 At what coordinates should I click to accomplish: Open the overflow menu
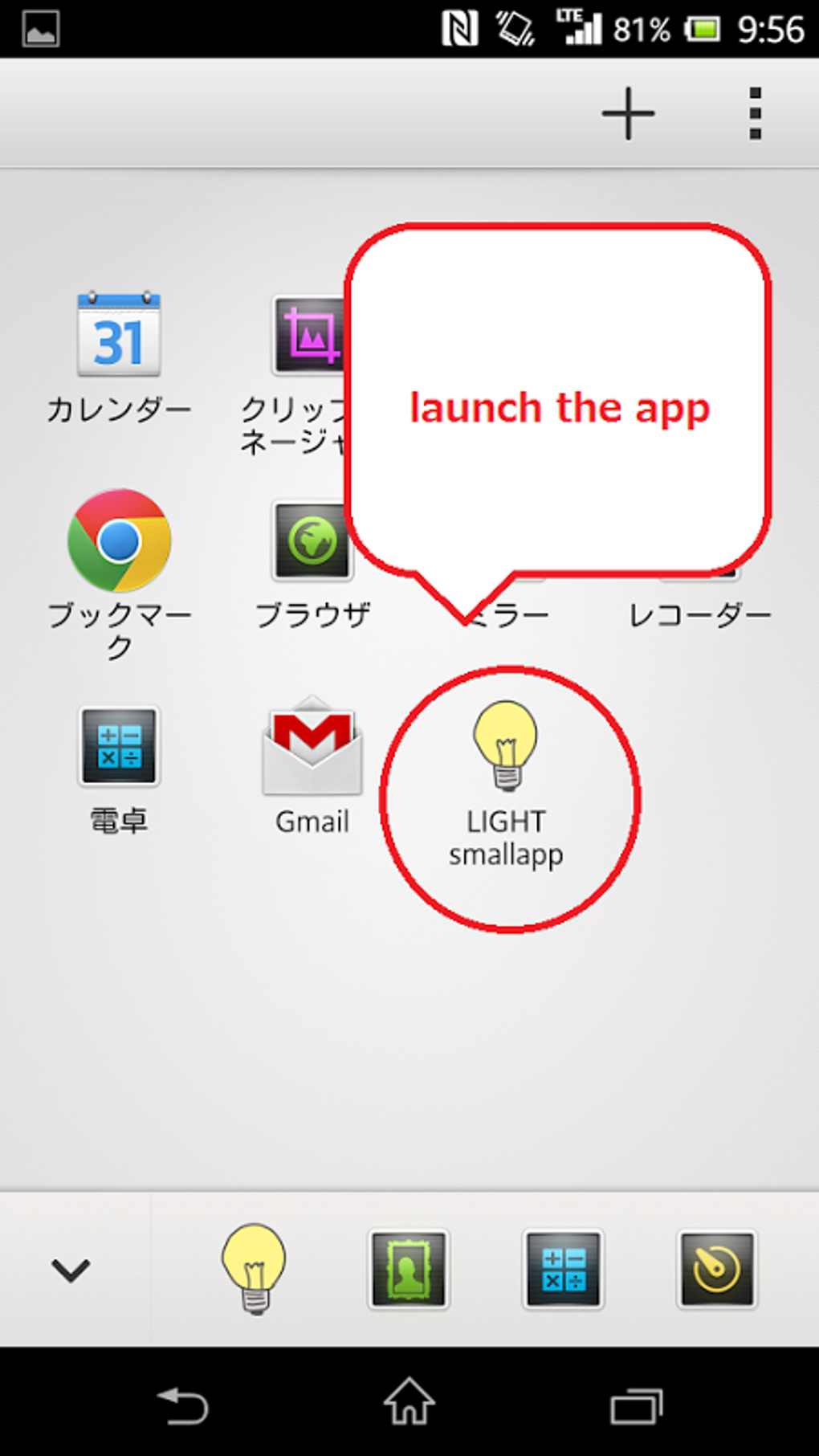point(755,113)
